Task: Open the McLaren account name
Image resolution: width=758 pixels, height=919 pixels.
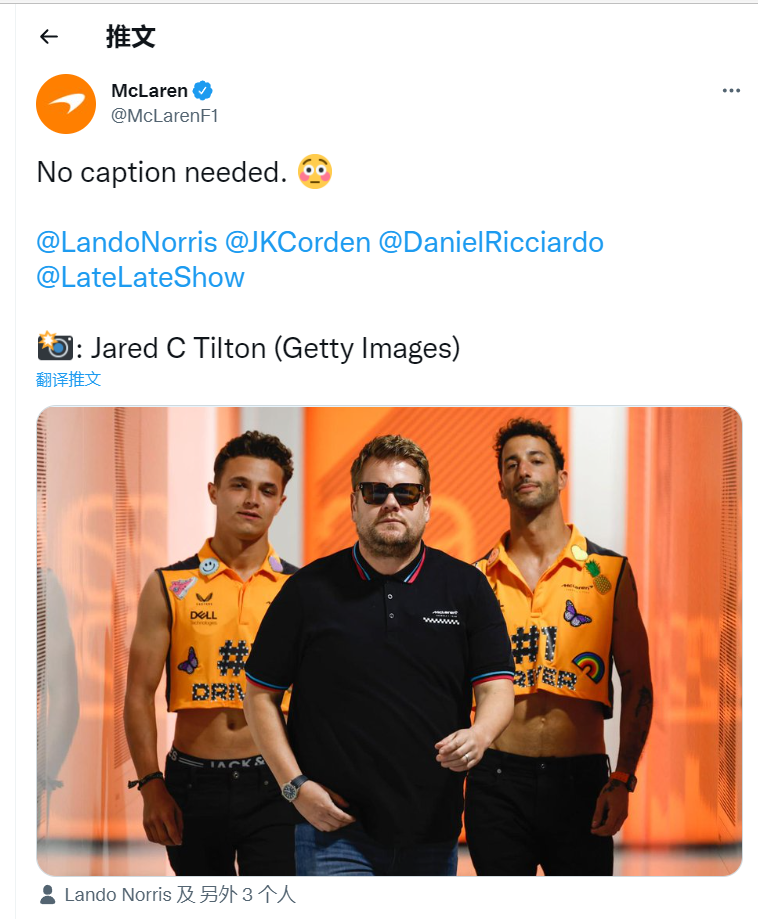Action: coord(149,91)
